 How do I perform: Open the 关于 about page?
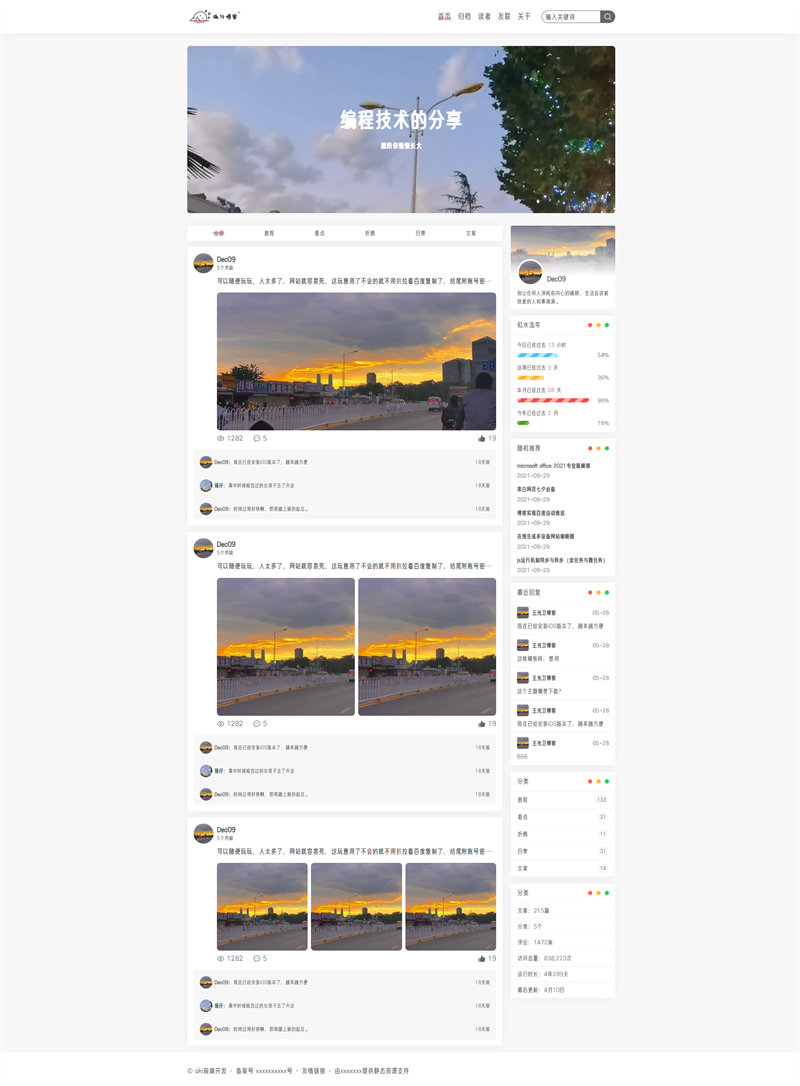(524, 17)
